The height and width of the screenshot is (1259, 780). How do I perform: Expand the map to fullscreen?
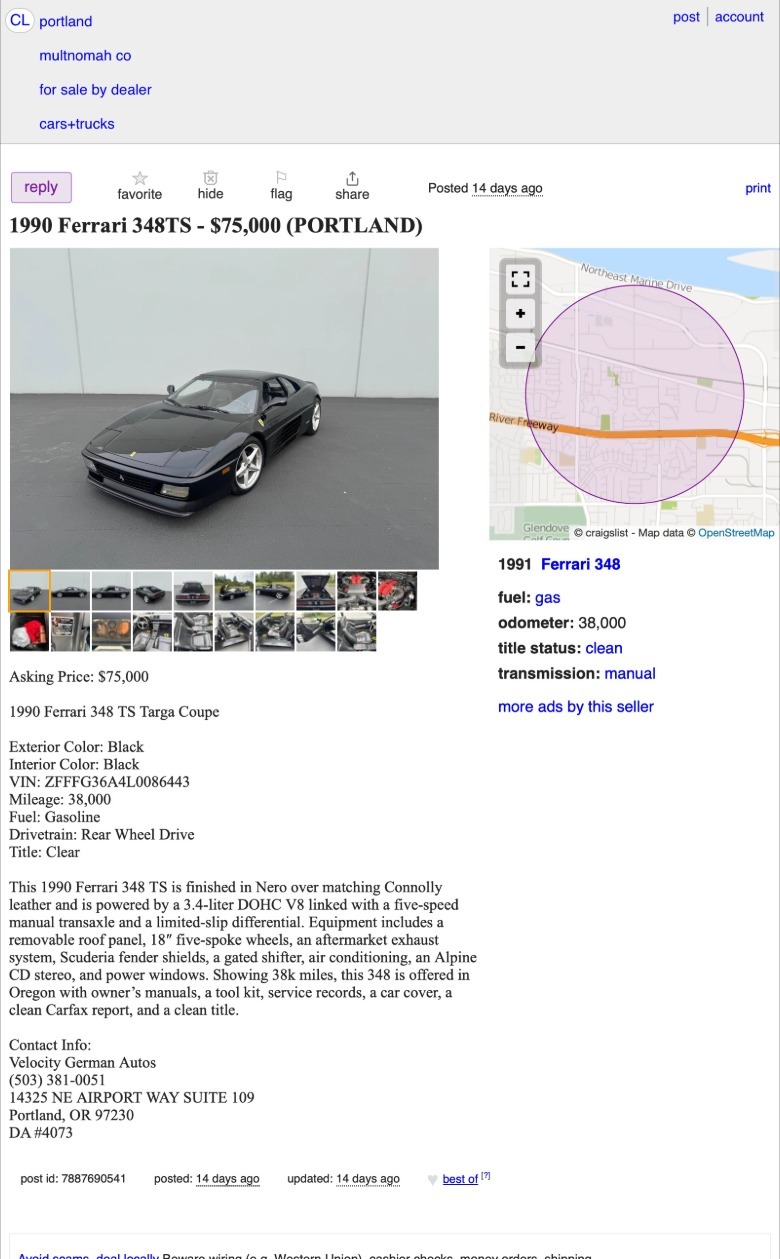click(520, 279)
